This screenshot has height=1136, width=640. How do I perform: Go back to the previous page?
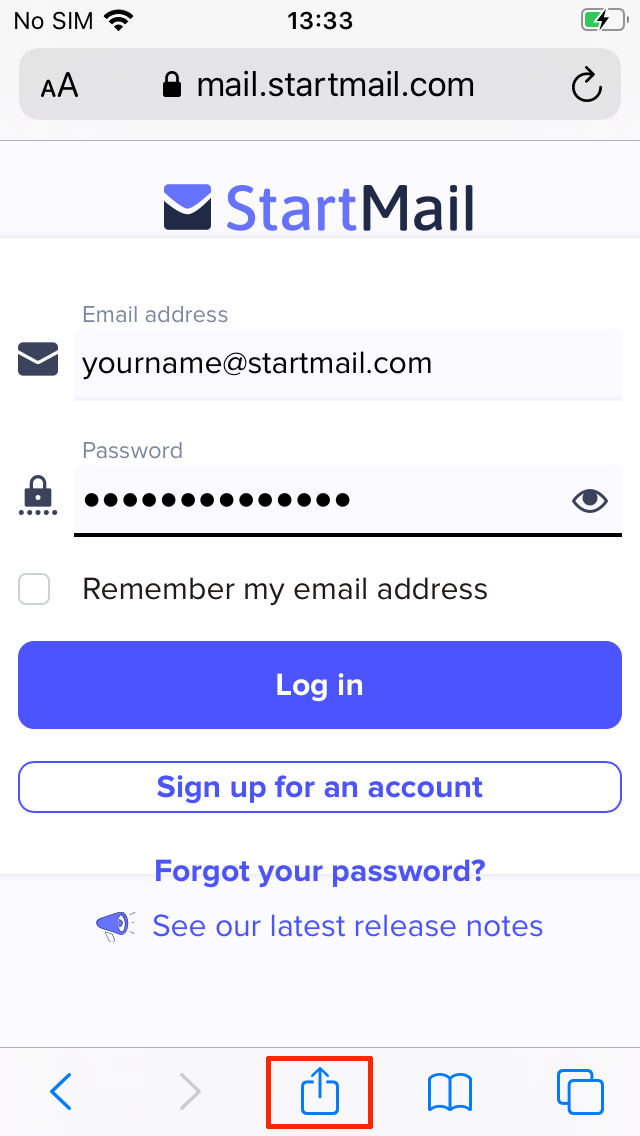tap(61, 1092)
